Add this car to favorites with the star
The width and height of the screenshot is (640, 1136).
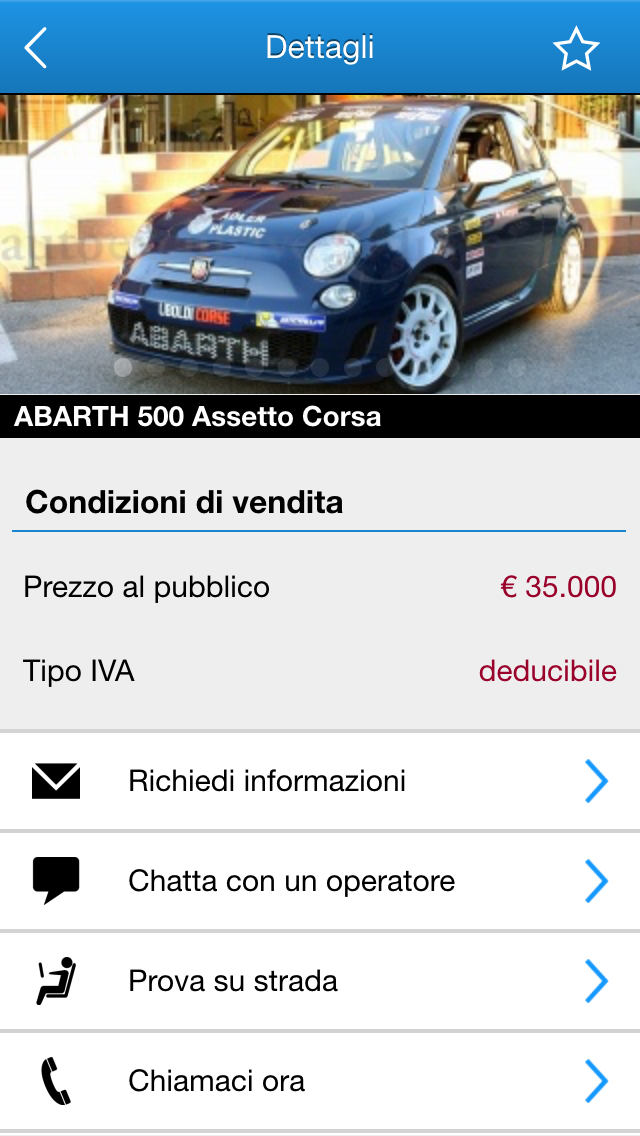tap(575, 48)
